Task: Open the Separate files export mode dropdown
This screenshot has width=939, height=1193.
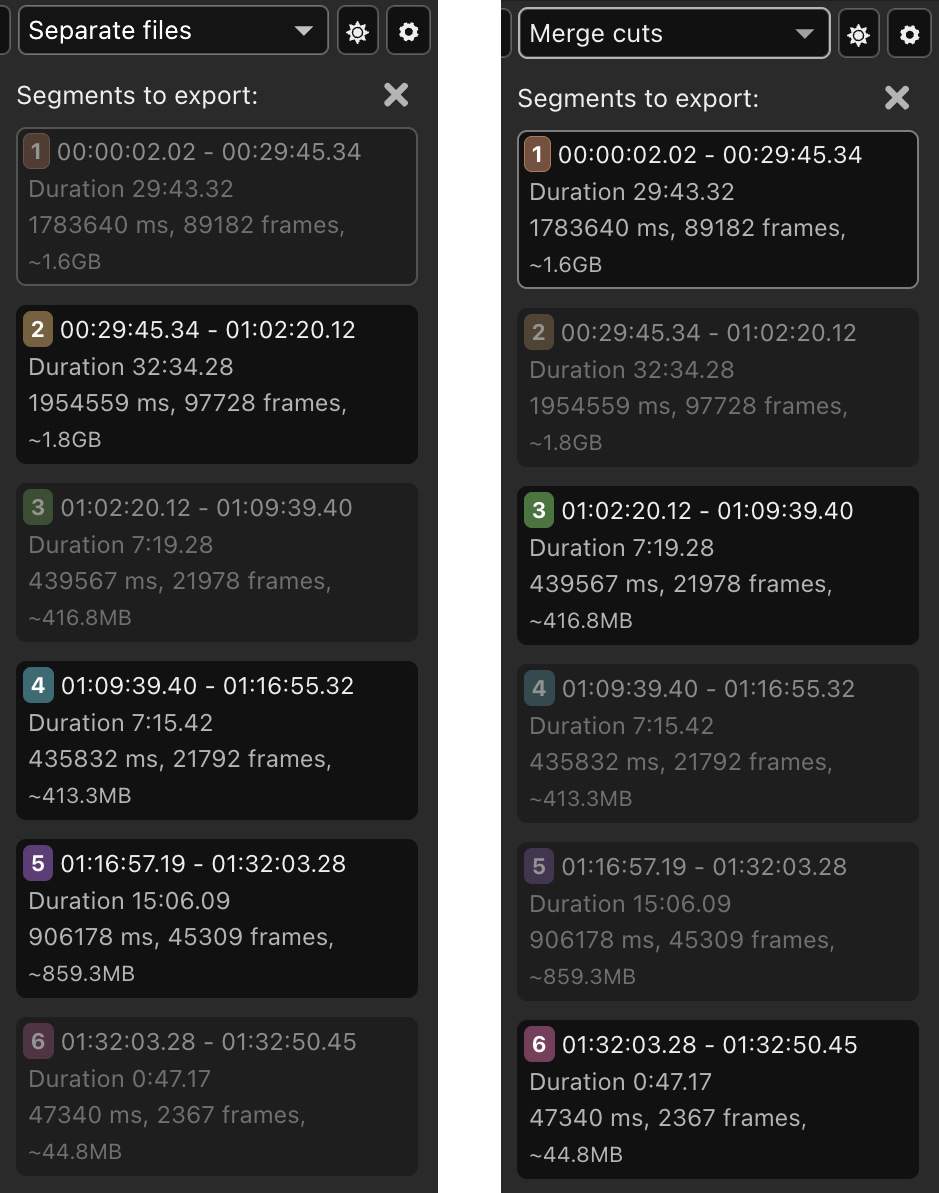Action: (173, 30)
